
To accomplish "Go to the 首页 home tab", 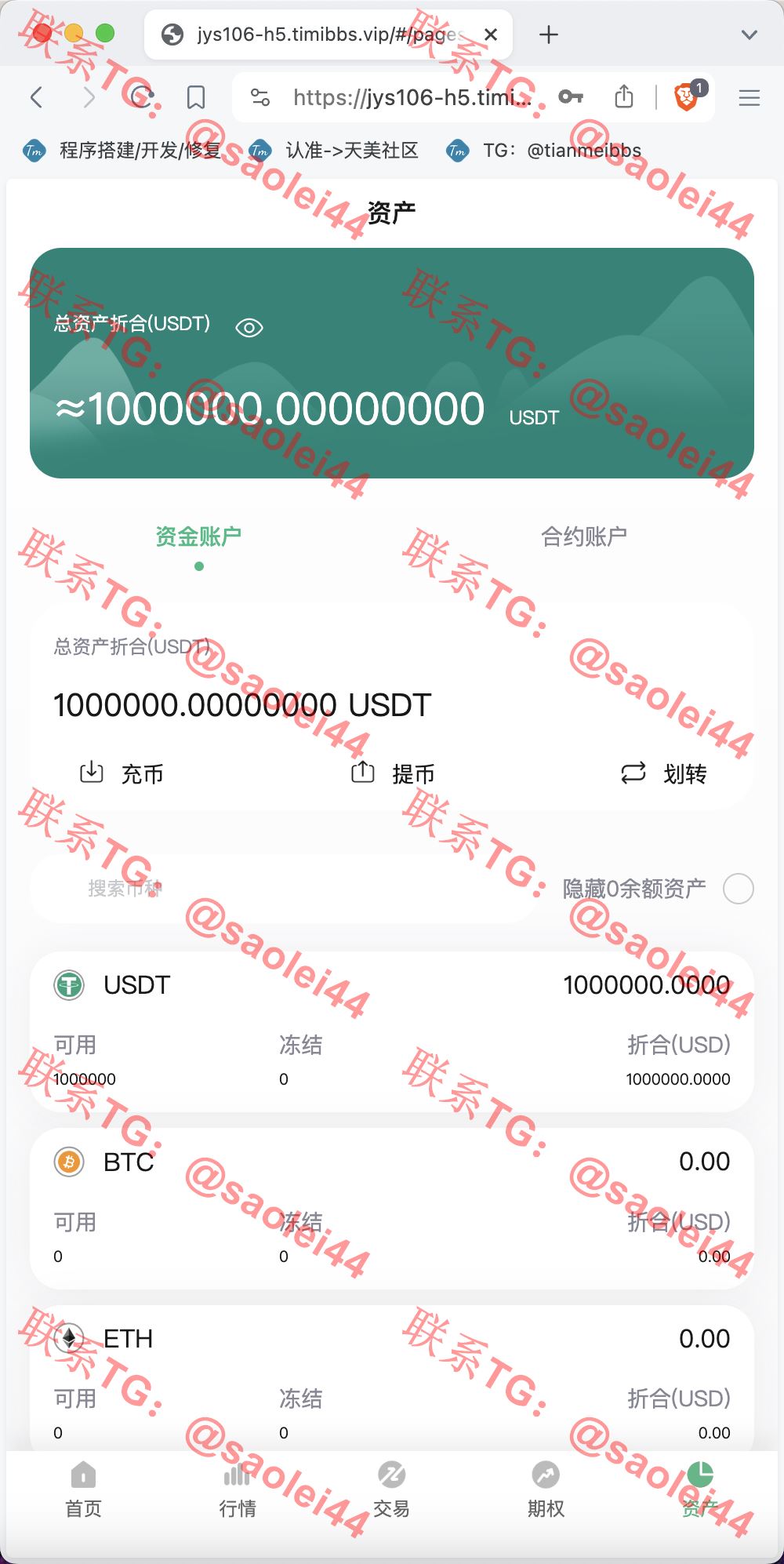I will (83, 1490).
